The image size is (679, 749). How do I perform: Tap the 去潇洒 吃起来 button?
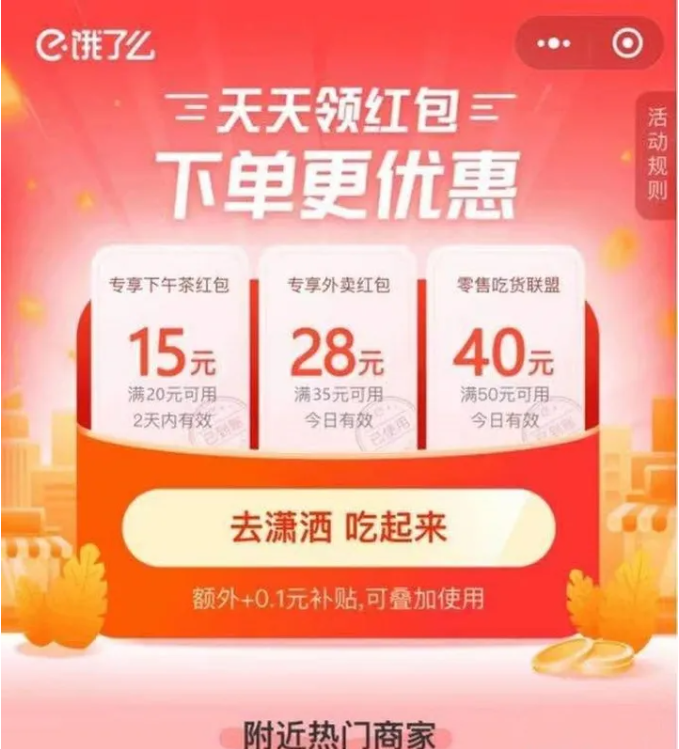click(338, 527)
